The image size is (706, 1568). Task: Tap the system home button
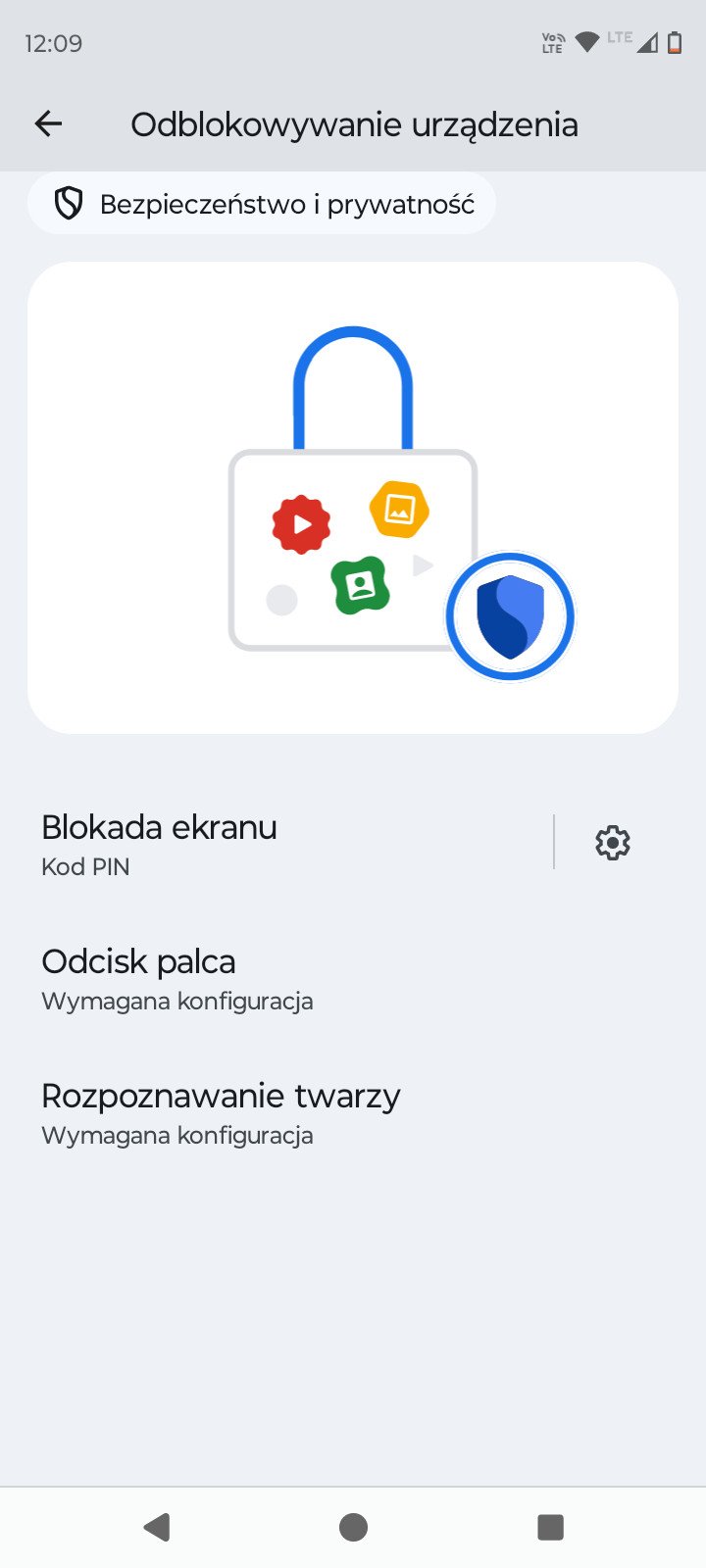[x=353, y=1527]
